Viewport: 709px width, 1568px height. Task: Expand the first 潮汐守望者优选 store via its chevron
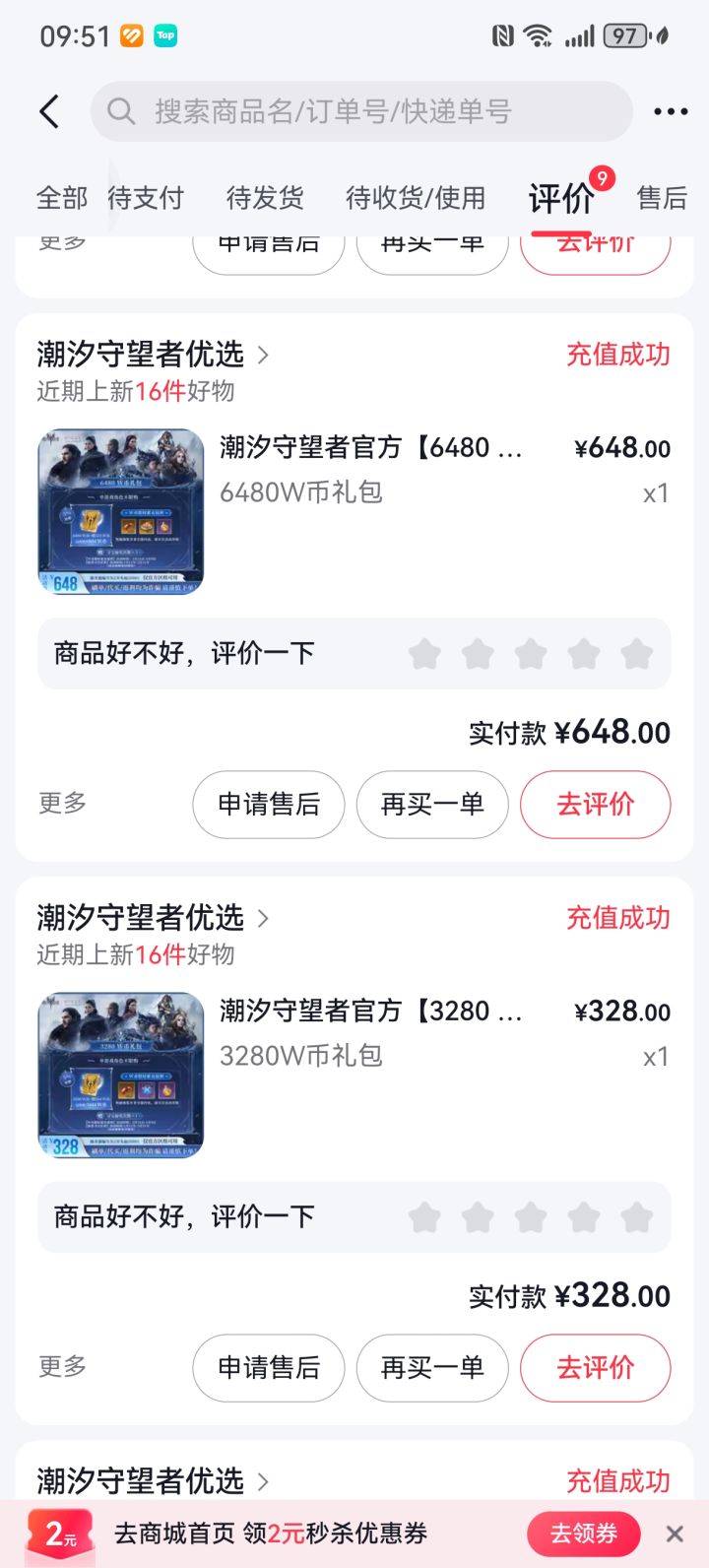pos(263,357)
